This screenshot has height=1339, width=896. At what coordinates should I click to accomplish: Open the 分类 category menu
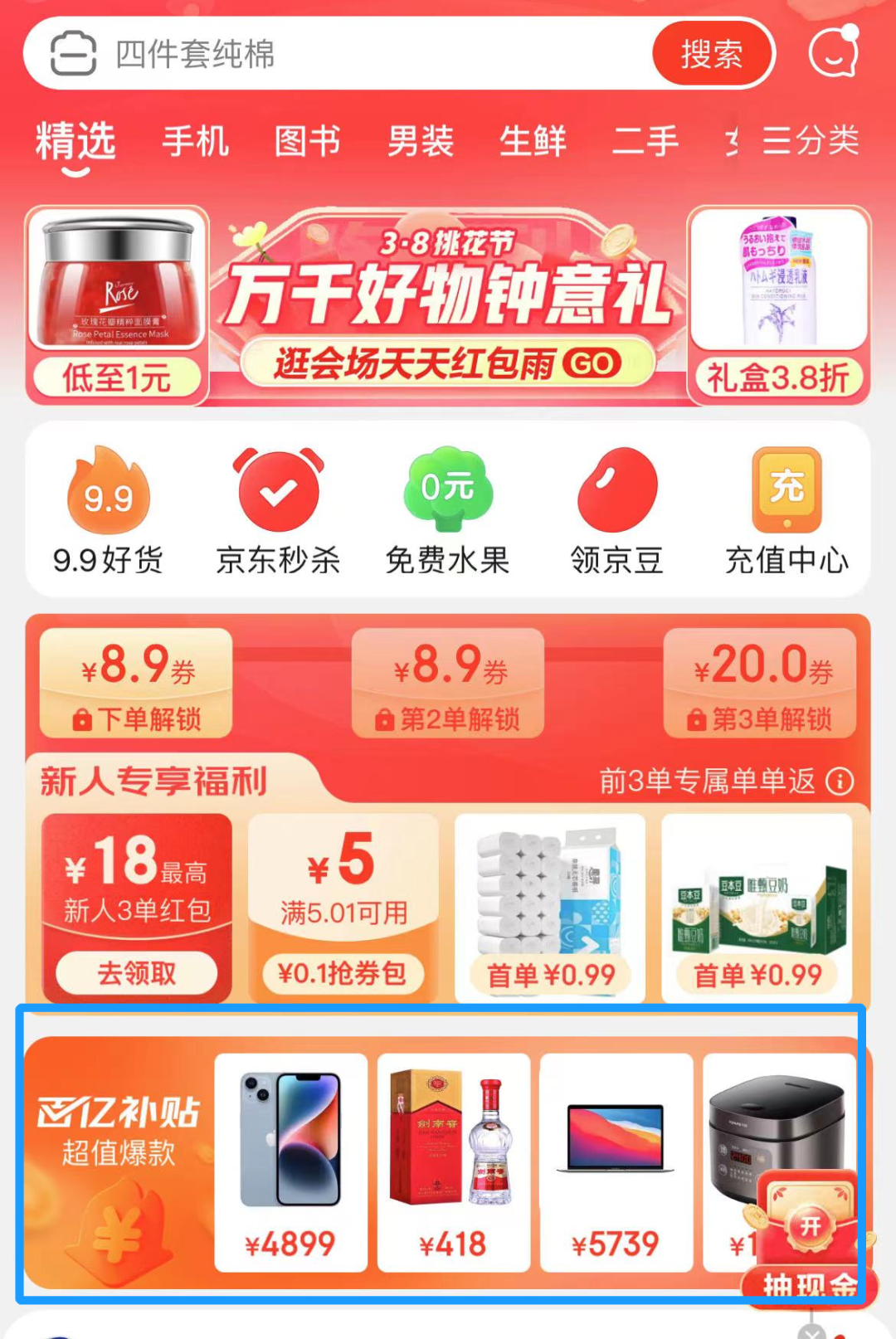(811, 141)
